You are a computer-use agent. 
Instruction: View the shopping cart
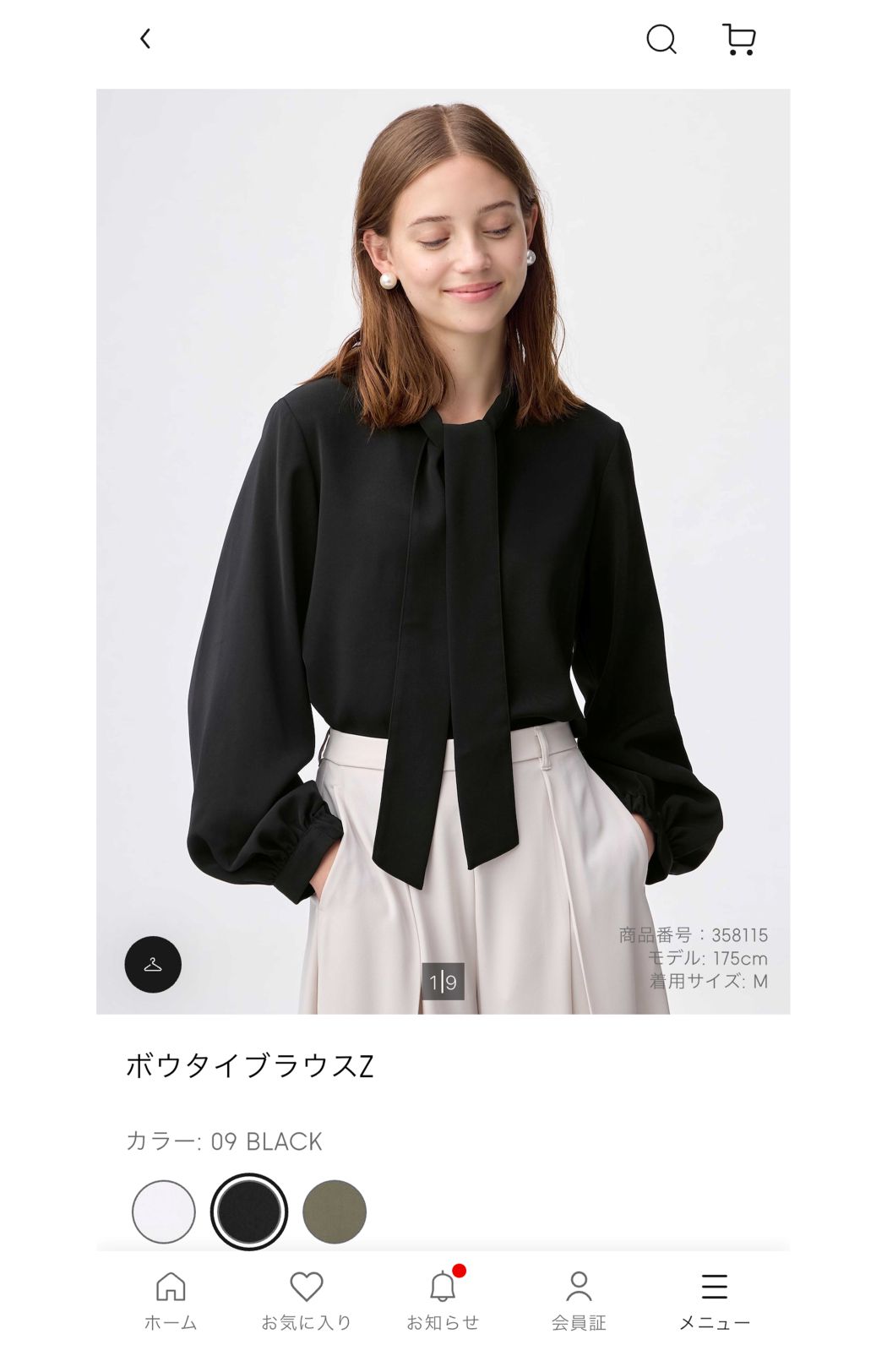tap(739, 39)
